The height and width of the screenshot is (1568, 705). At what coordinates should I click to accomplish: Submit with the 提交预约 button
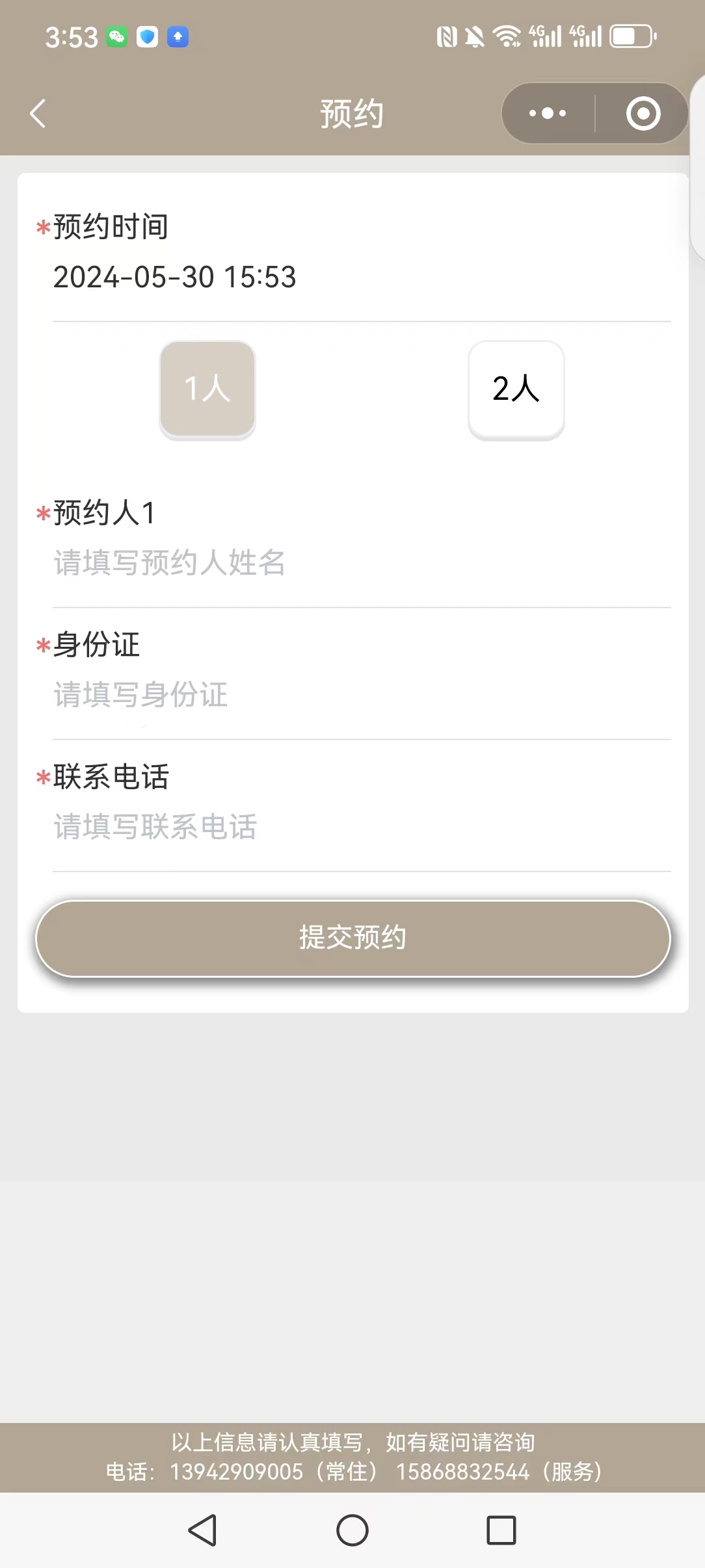[352, 938]
